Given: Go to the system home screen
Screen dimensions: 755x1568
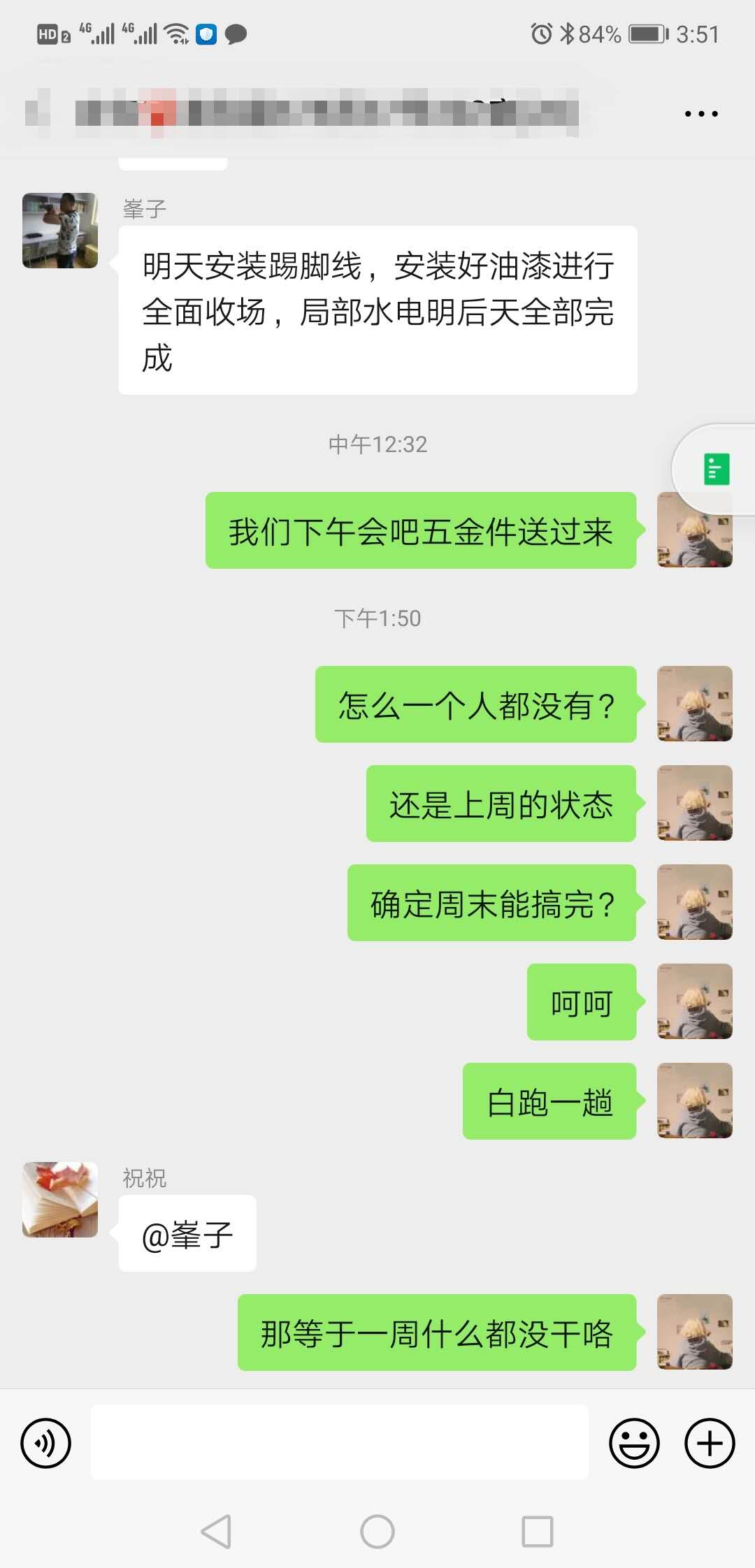Looking at the screenshot, I should click(x=377, y=1532).
